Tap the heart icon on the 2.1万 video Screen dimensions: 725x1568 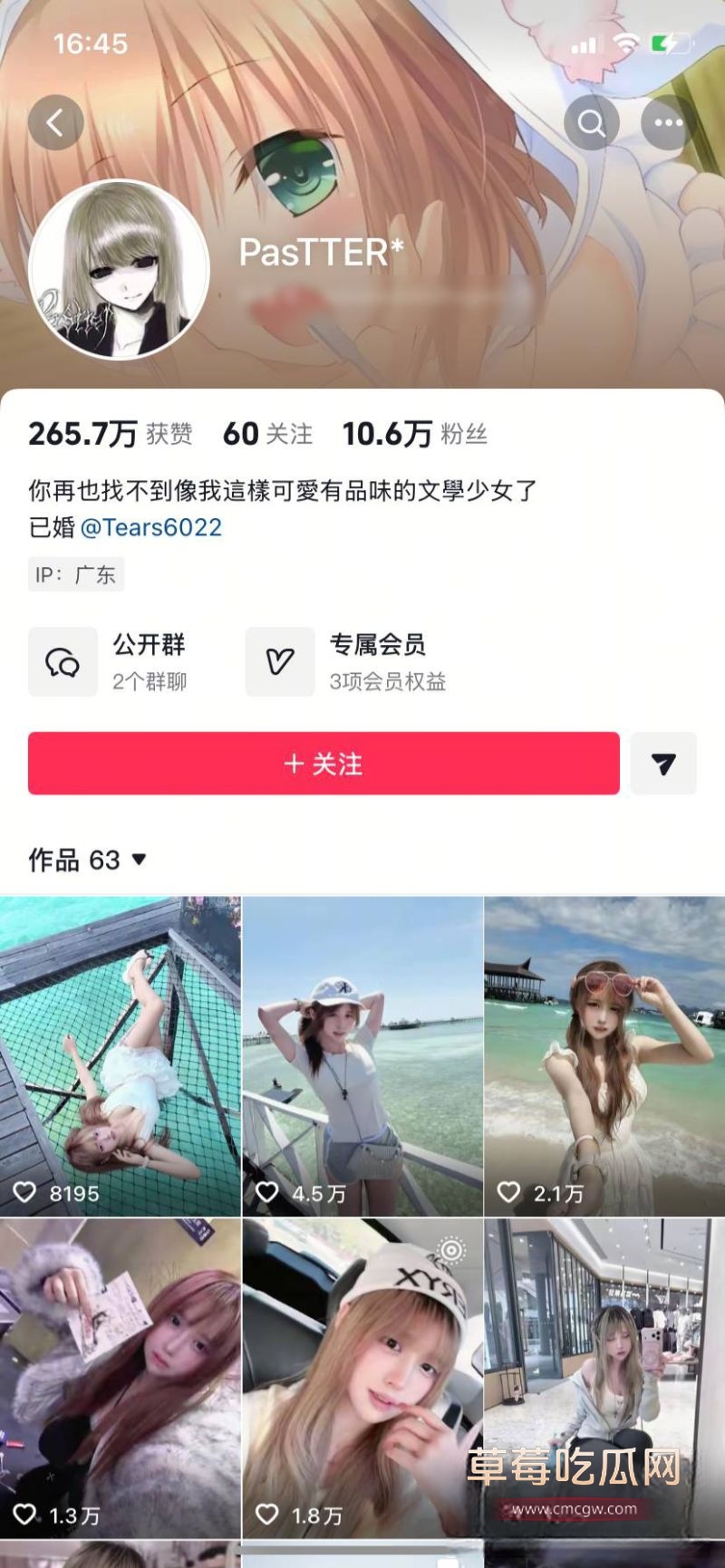(x=509, y=1194)
